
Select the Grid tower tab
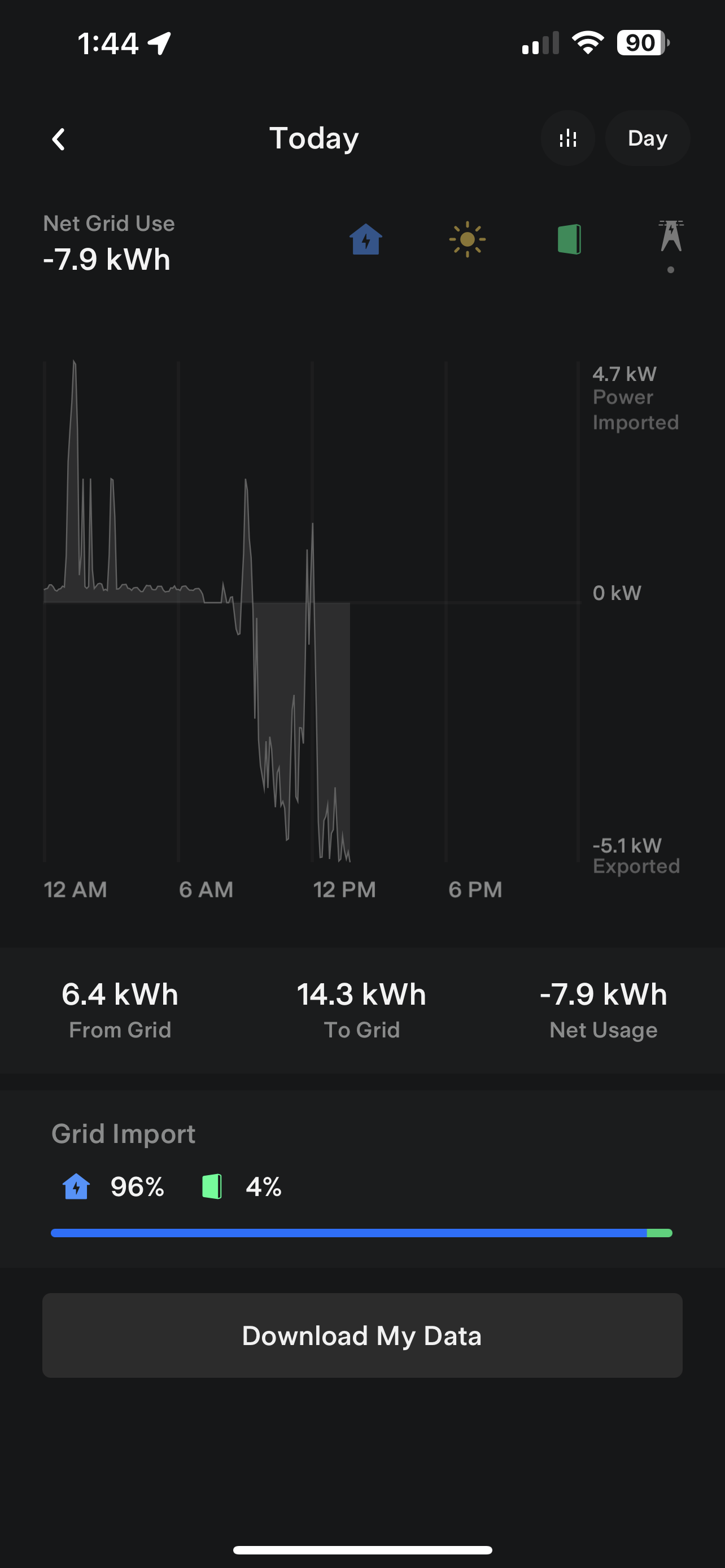[x=671, y=237]
